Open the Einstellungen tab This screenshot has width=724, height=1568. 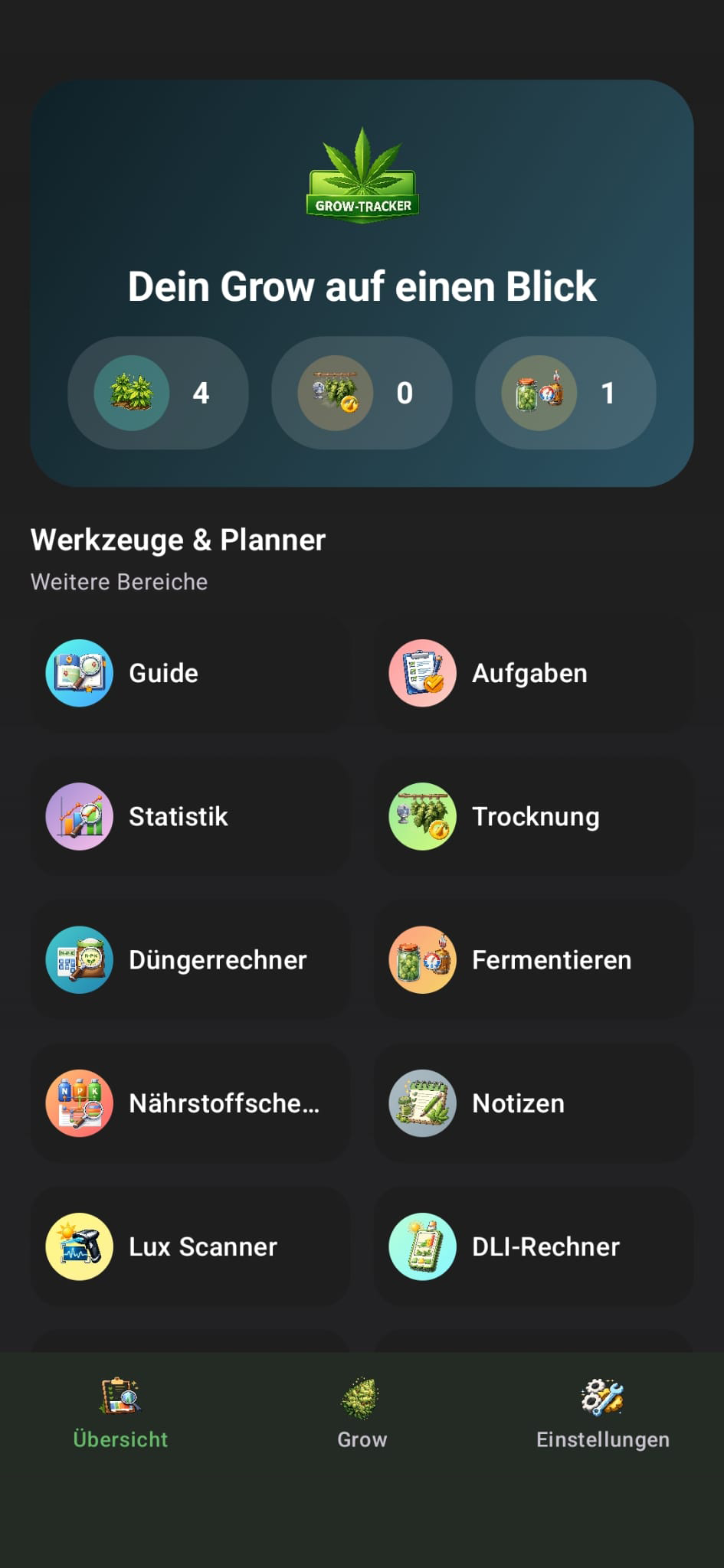602,1413
